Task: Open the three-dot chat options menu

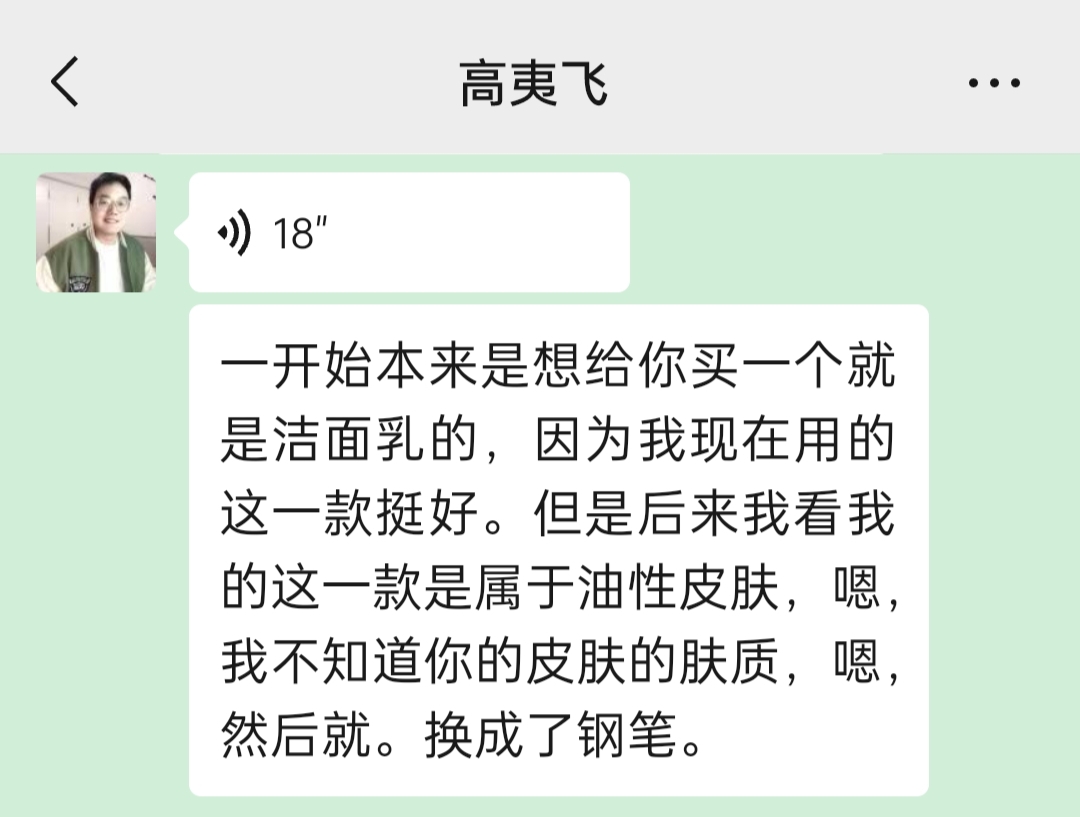Action: [x=994, y=83]
